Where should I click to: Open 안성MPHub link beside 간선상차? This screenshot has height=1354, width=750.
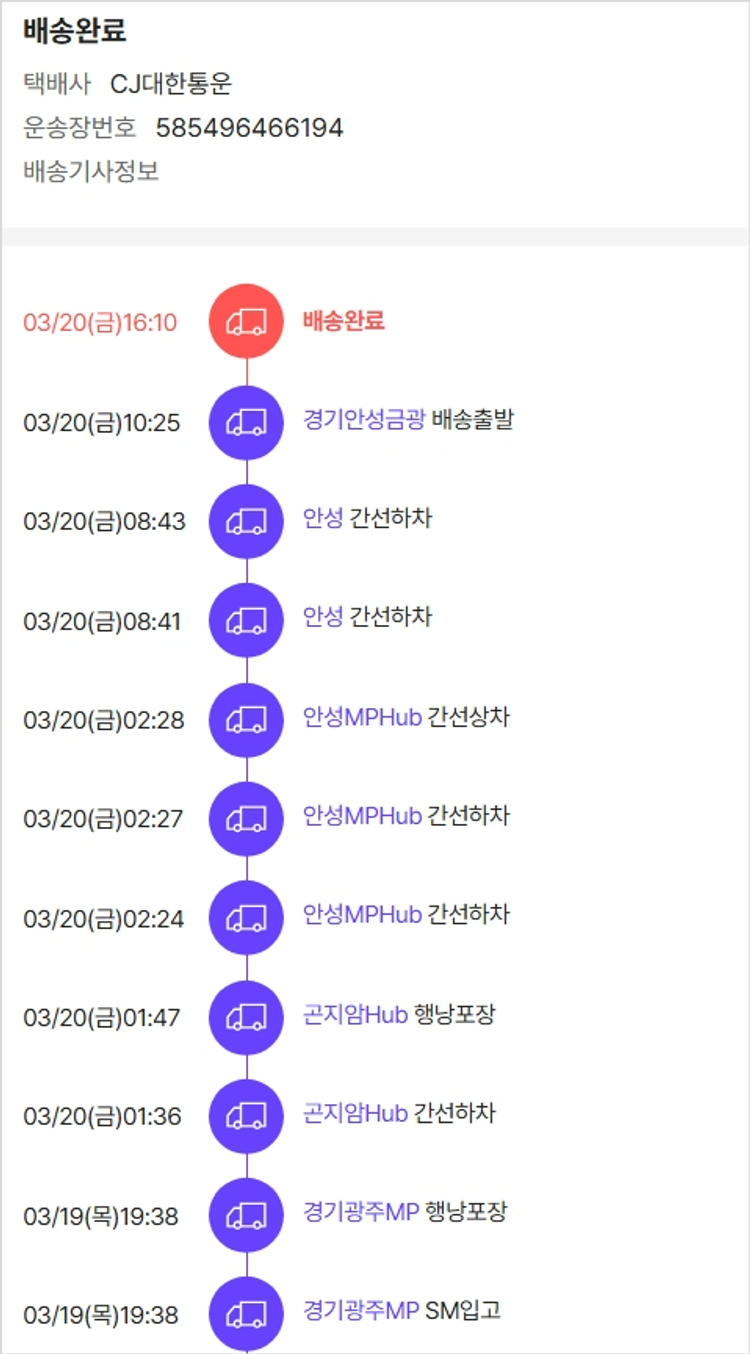click(x=362, y=717)
